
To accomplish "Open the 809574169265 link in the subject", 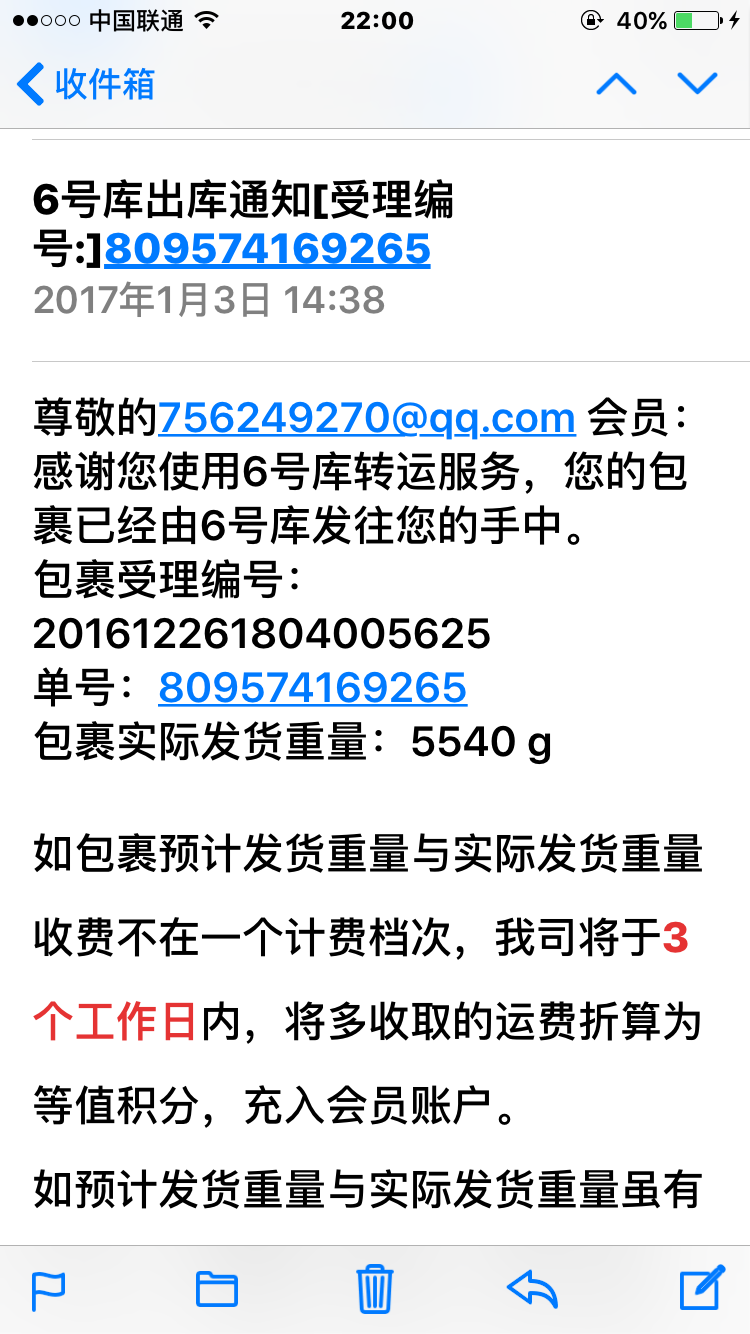I will (267, 249).
